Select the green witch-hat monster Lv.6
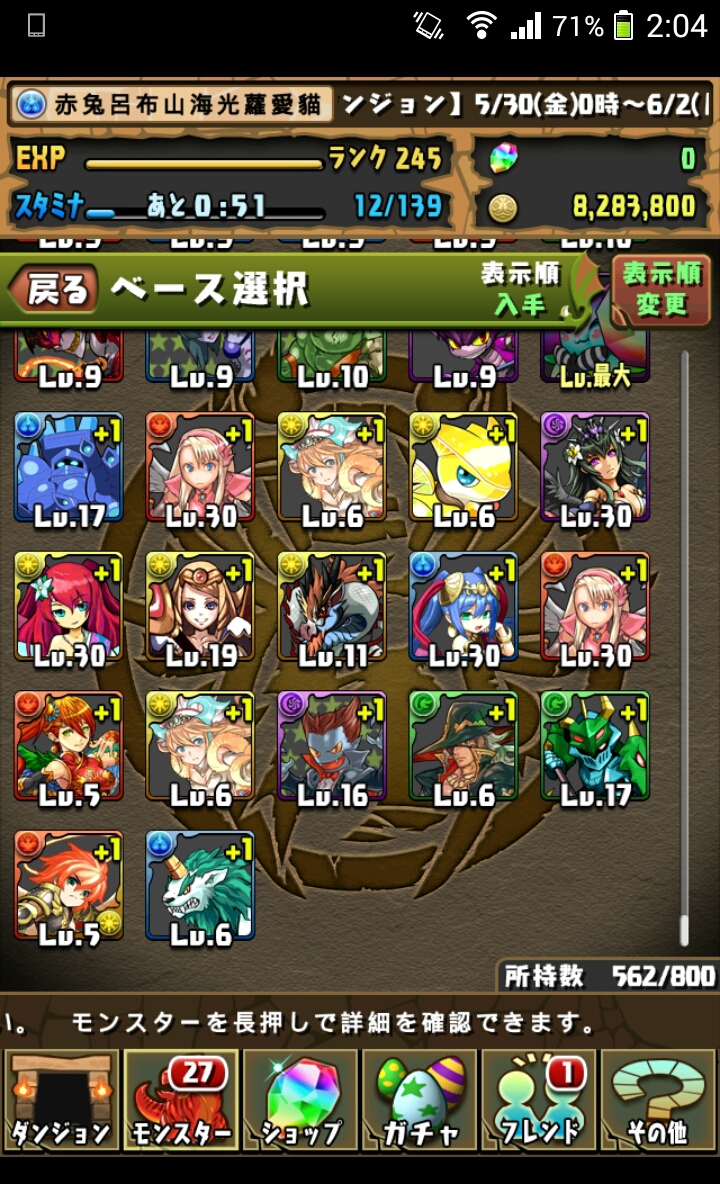 463,746
